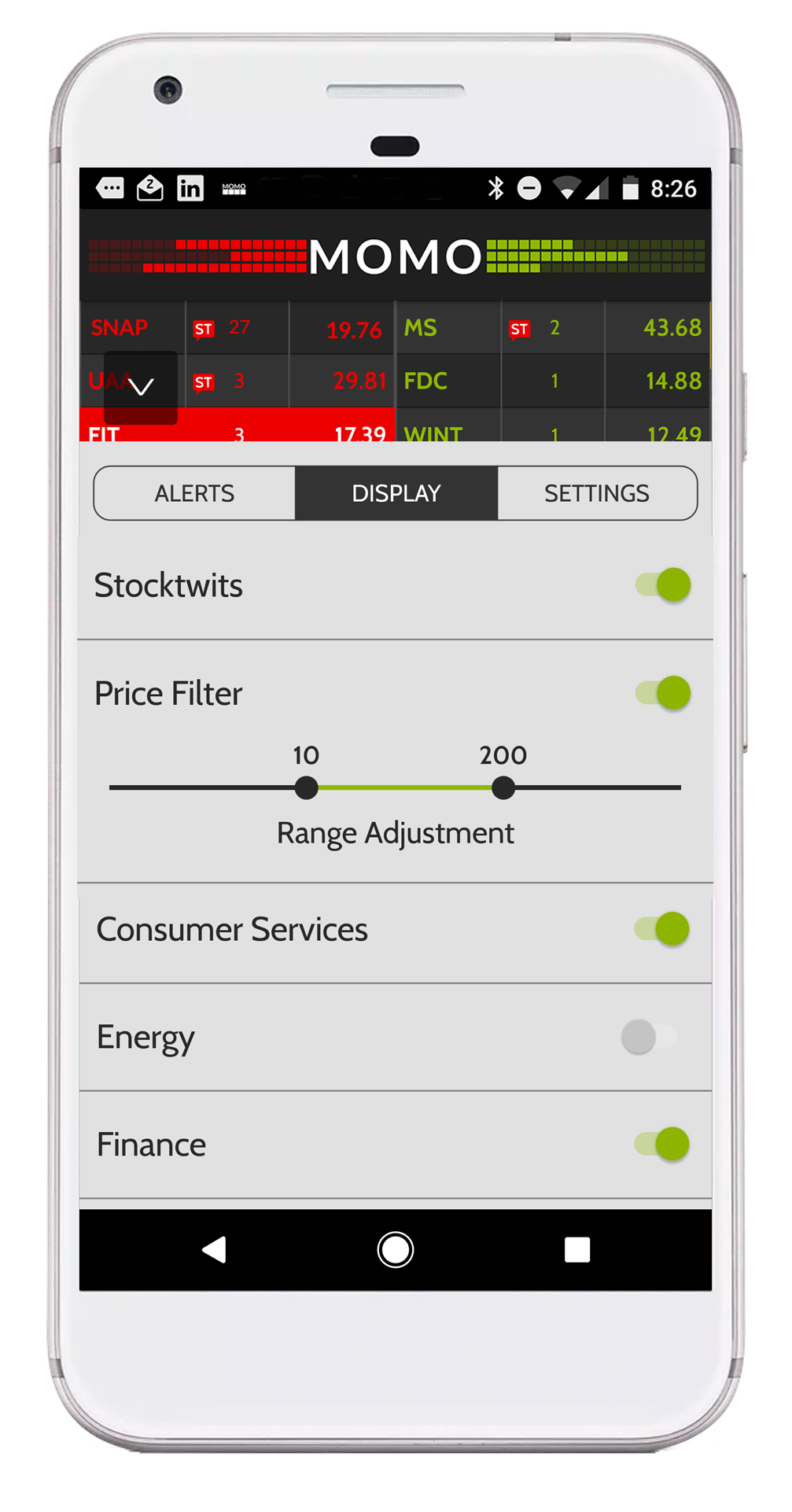Image resolution: width=792 pixels, height=1512 pixels.
Task: Select the Display tab
Action: [396, 493]
